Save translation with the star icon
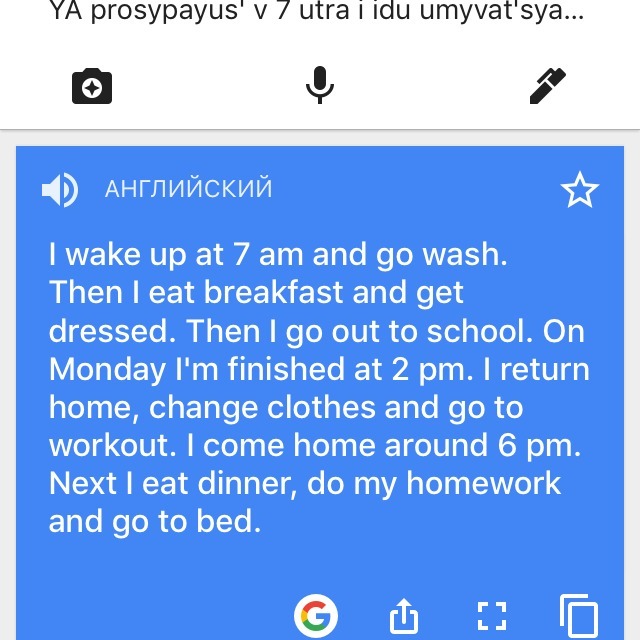 (580, 189)
